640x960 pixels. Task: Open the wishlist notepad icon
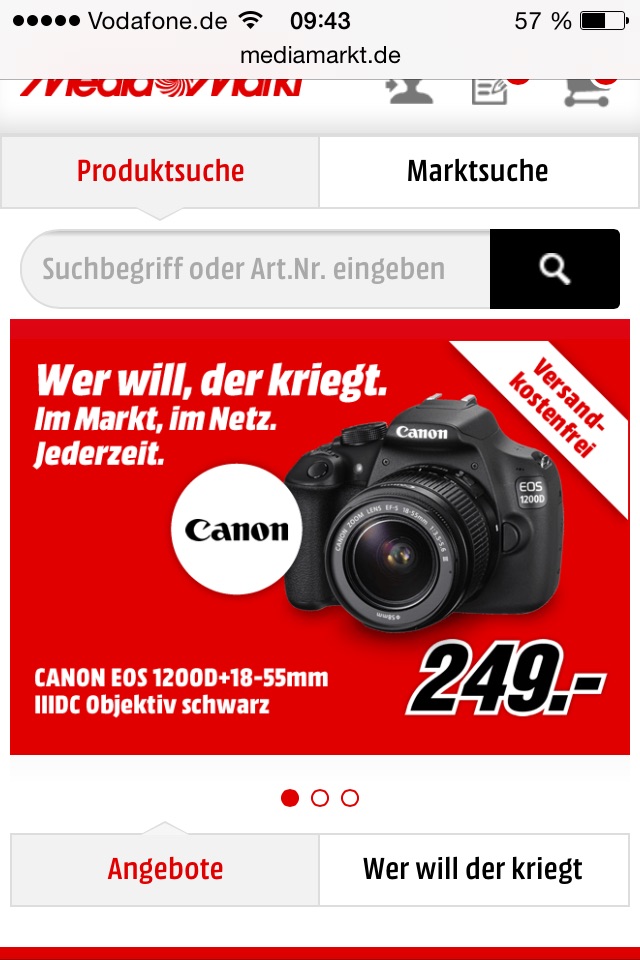click(491, 88)
